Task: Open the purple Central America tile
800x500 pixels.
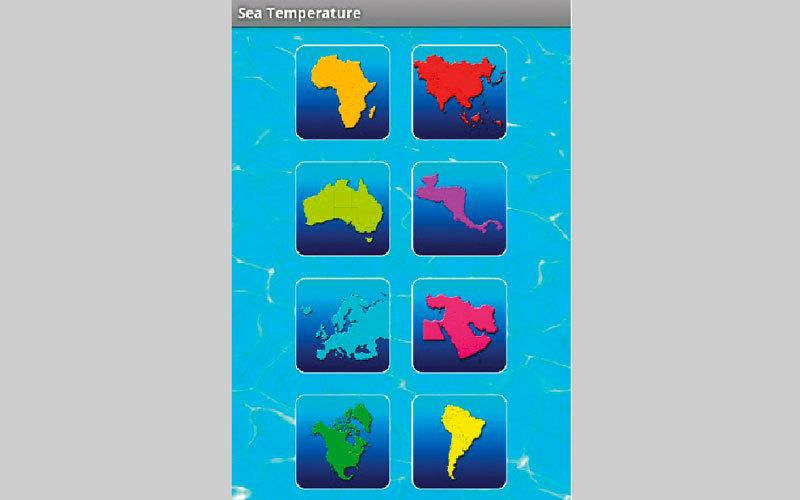Action: point(459,208)
